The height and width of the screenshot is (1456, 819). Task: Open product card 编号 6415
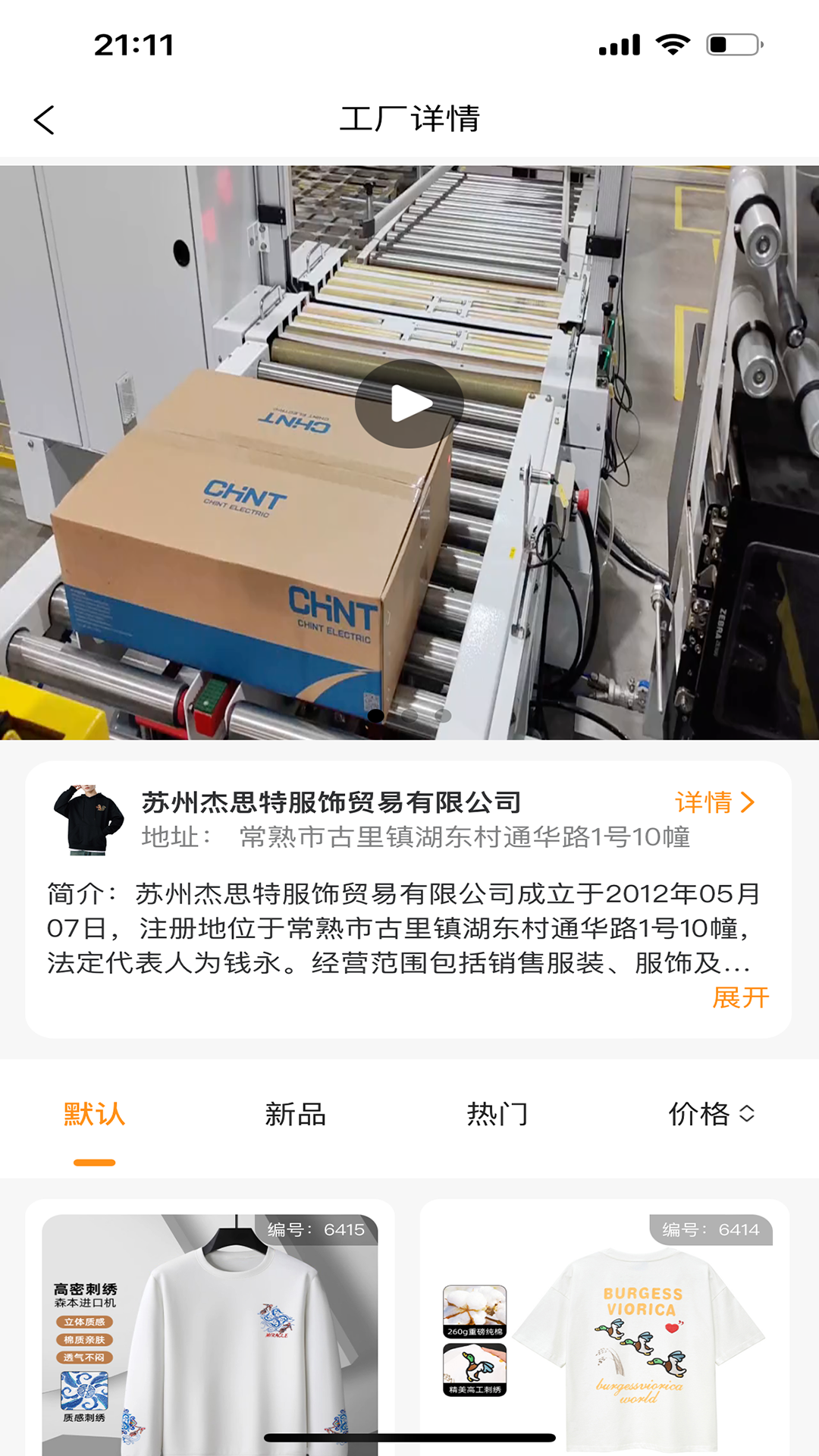tap(210, 1335)
